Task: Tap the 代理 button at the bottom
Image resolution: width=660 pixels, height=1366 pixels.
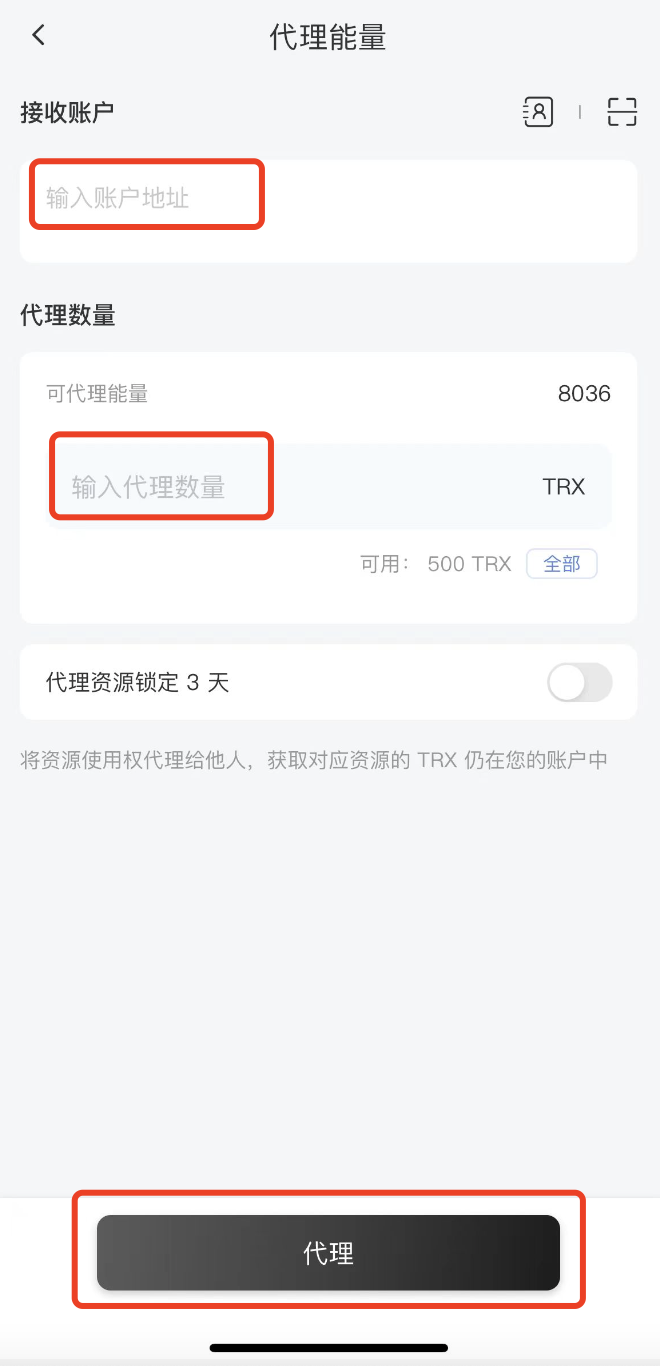Action: click(328, 1253)
